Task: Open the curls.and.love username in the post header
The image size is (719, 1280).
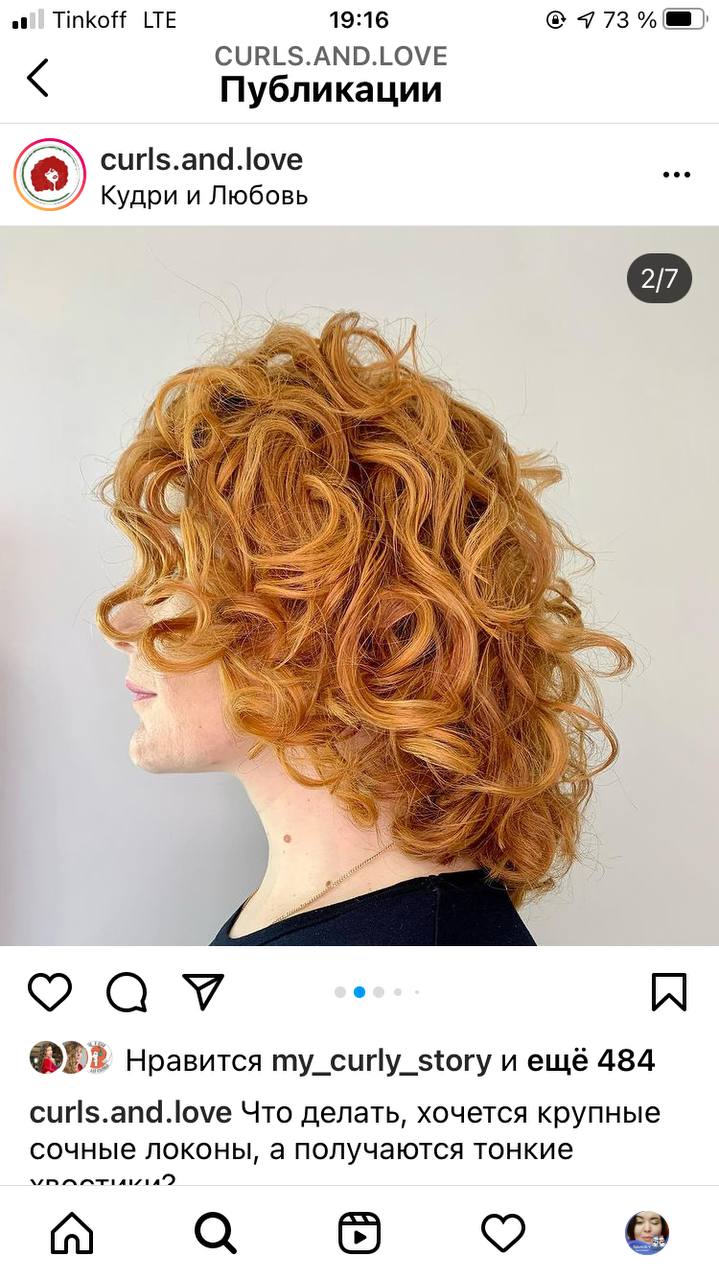Action: click(201, 159)
